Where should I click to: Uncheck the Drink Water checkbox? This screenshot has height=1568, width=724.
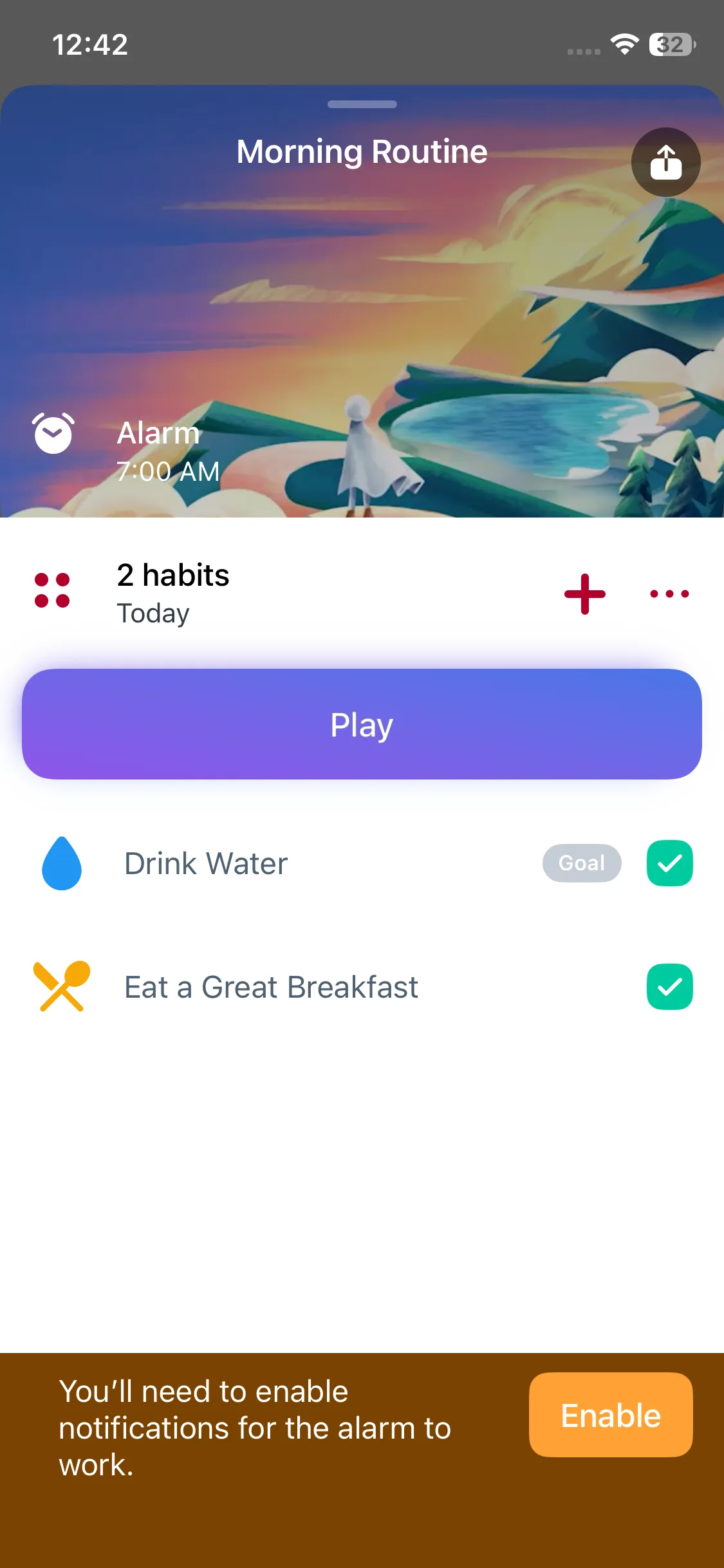coord(669,863)
